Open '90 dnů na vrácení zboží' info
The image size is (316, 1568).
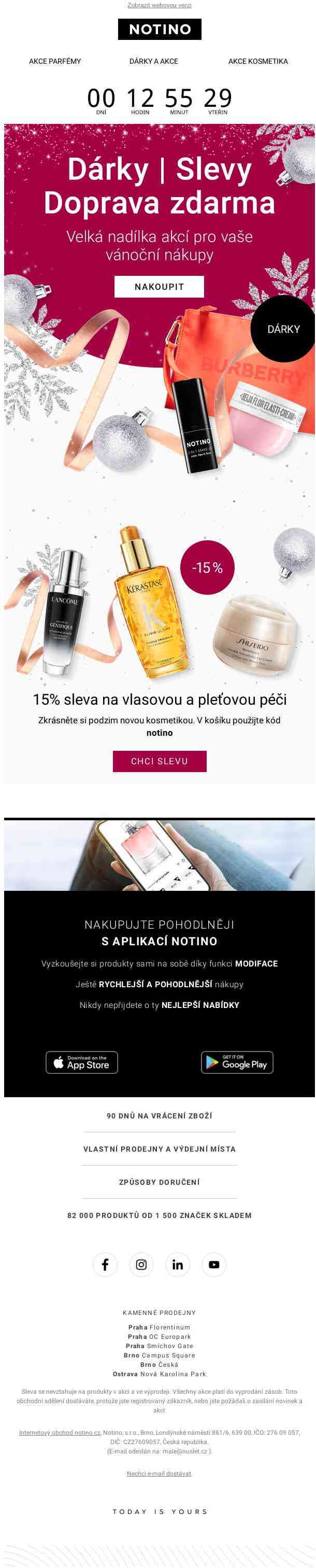[159, 1116]
